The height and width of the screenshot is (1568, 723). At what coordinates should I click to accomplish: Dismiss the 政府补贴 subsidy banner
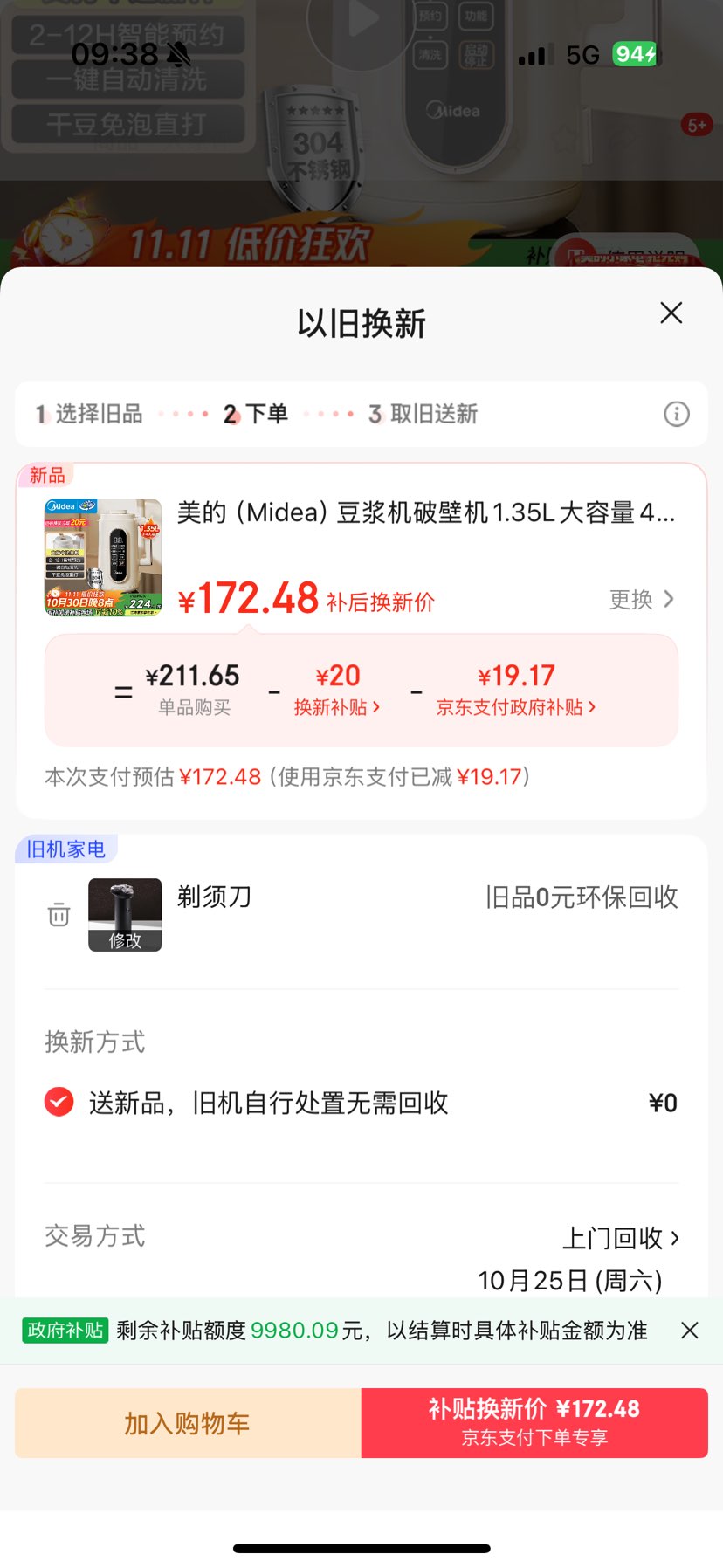690,1330
